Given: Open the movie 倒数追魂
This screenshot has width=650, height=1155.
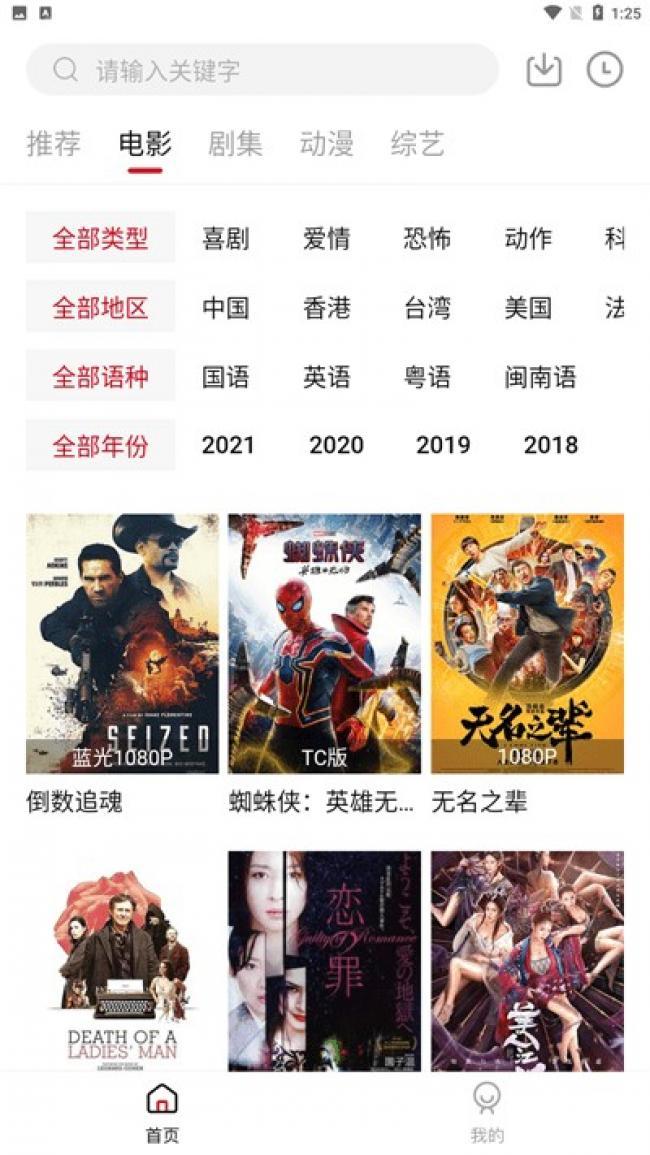Looking at the screenshot, I should [122, 663].
